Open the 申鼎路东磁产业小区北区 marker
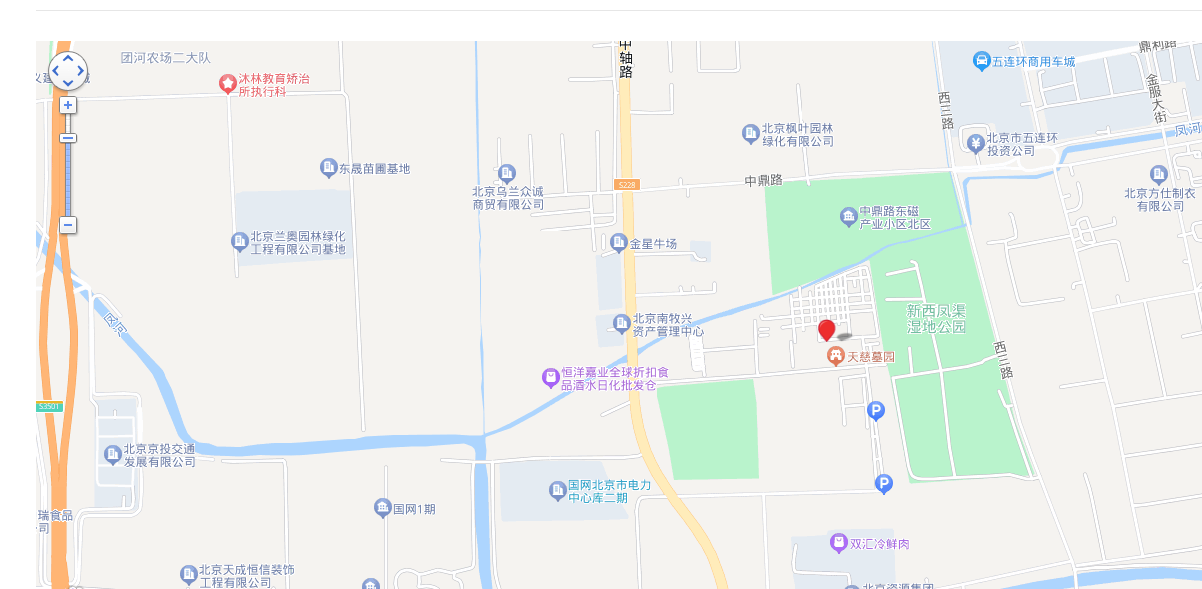 point(848,216)
